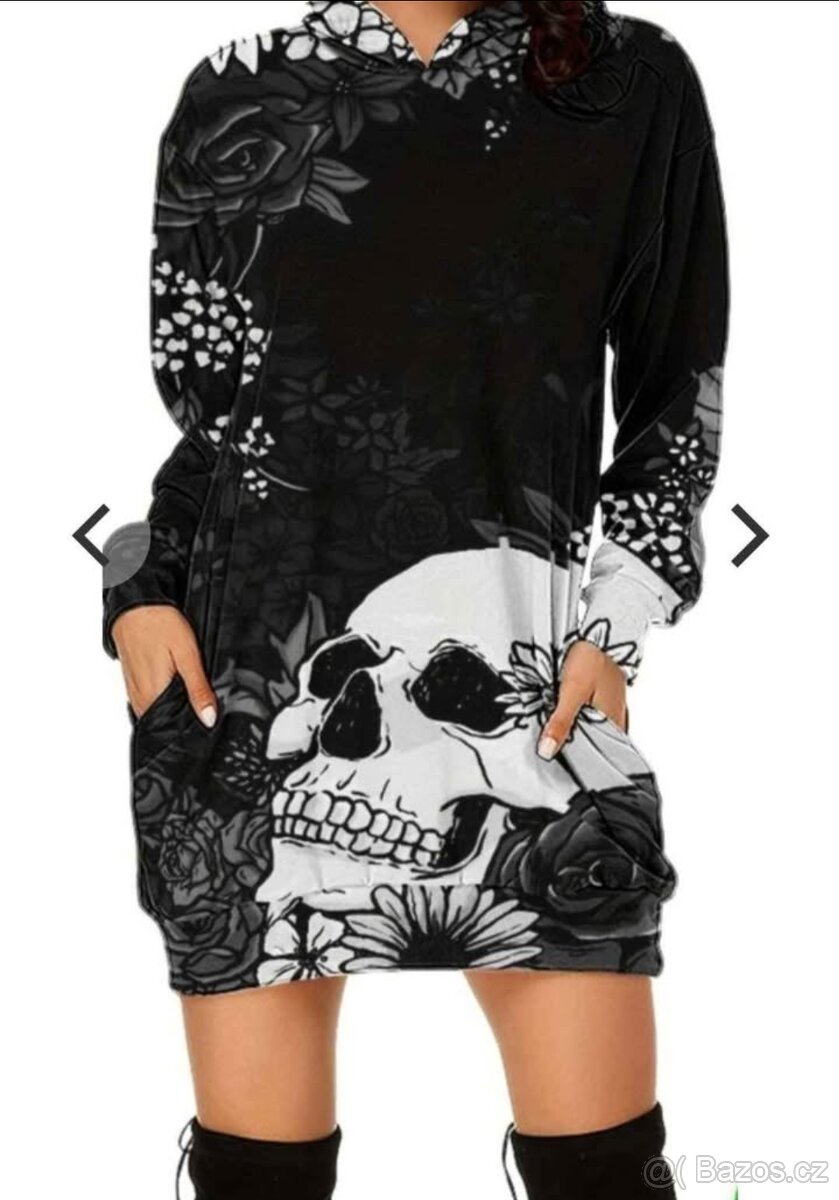
Task: Go to the previous product photo
Action: (92, 535)
